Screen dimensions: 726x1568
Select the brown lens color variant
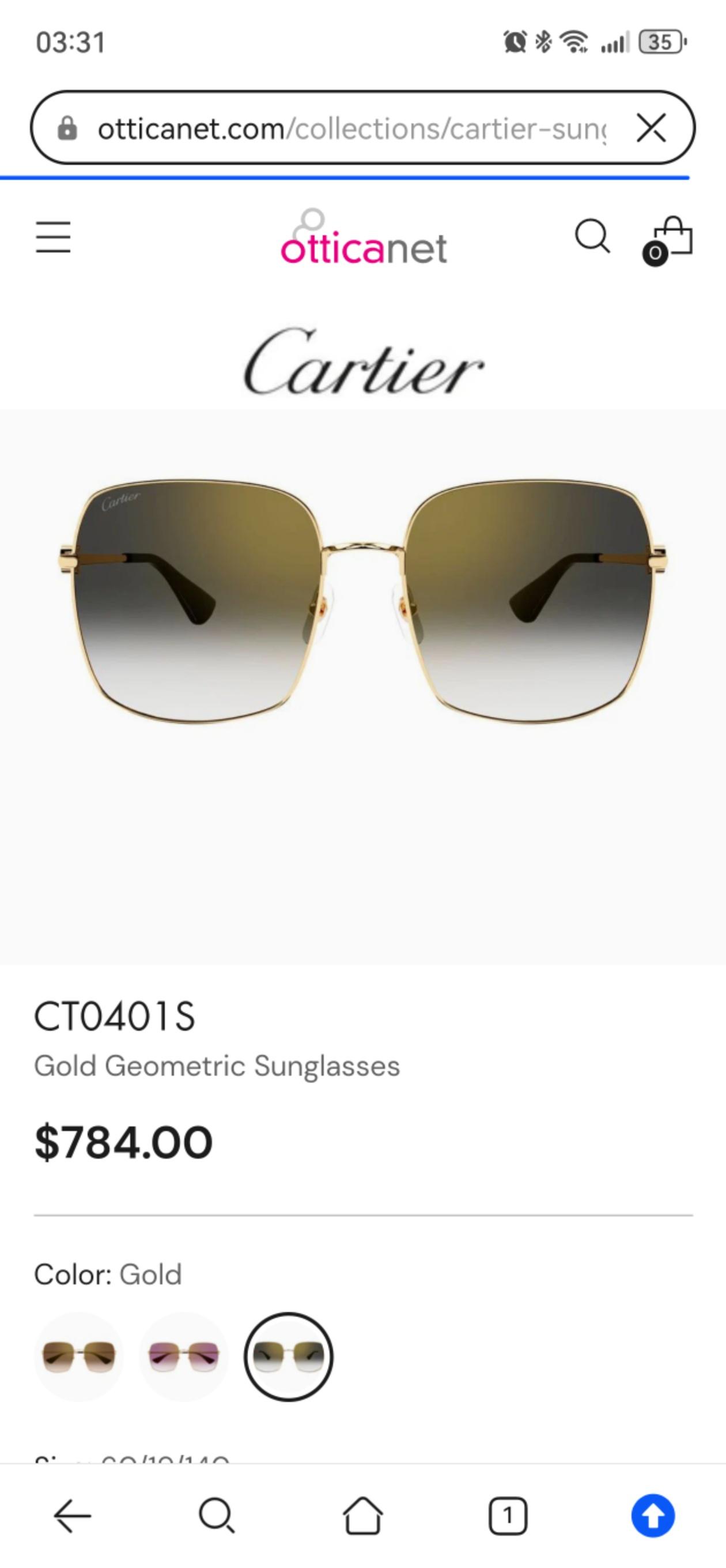[x=78, y=1356]
